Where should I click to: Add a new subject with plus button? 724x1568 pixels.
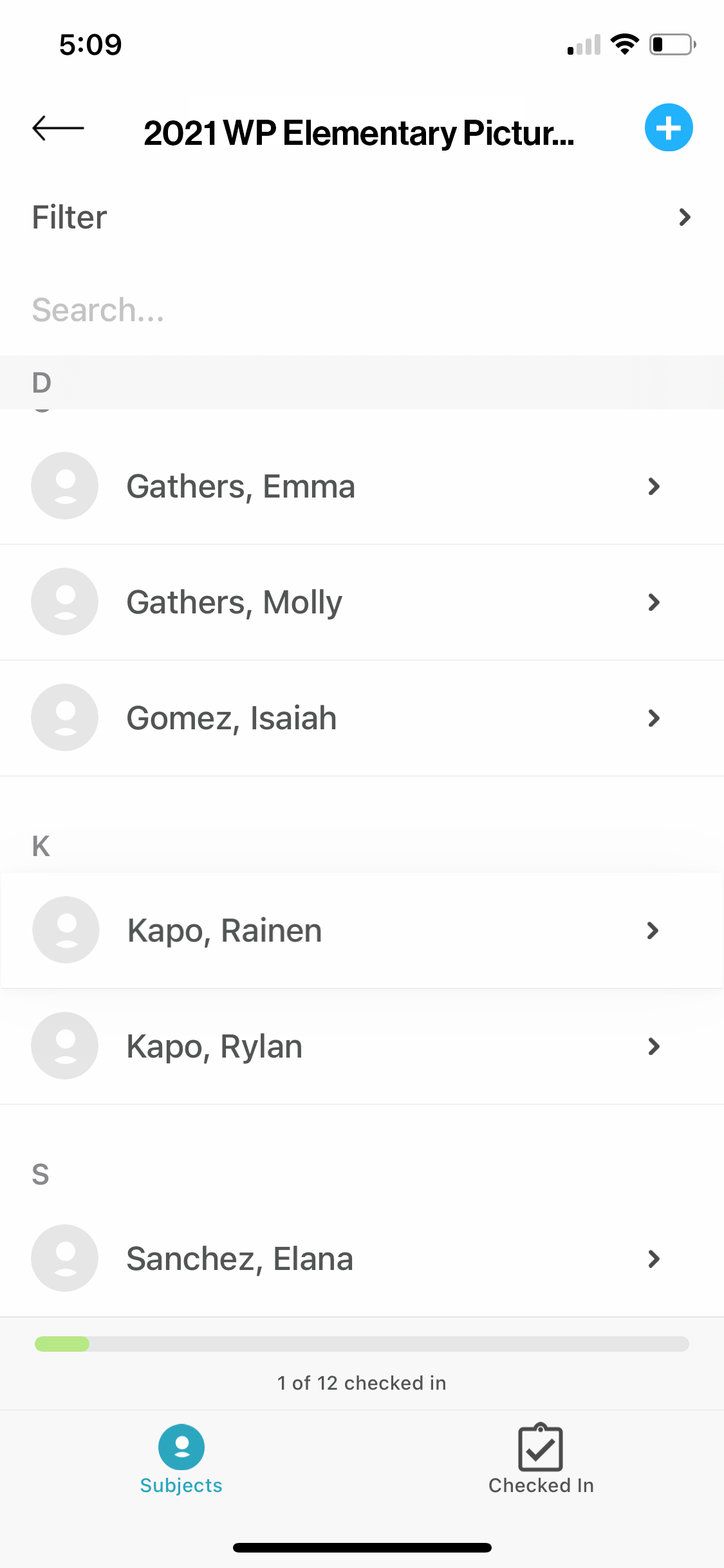point(669,127)
